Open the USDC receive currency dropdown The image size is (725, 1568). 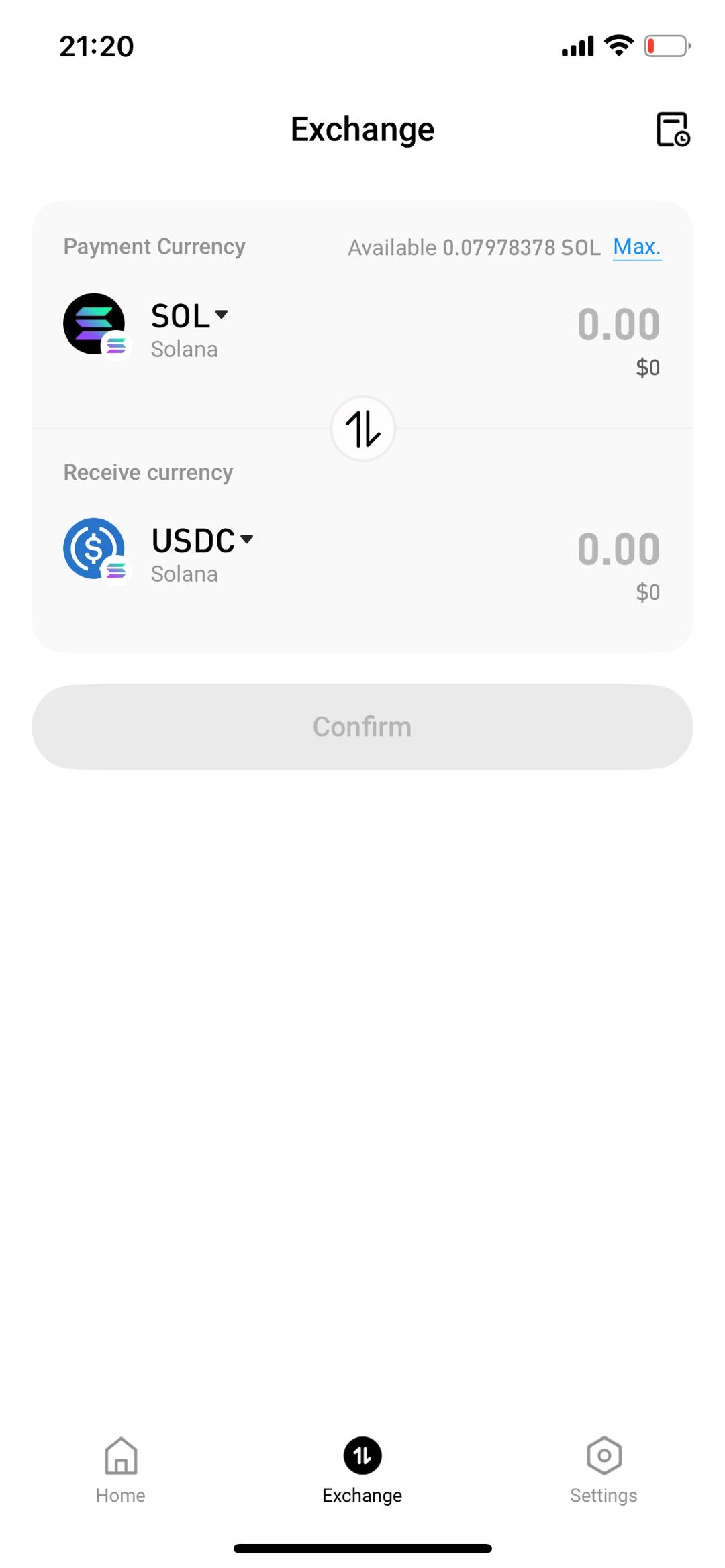point(202,540)
